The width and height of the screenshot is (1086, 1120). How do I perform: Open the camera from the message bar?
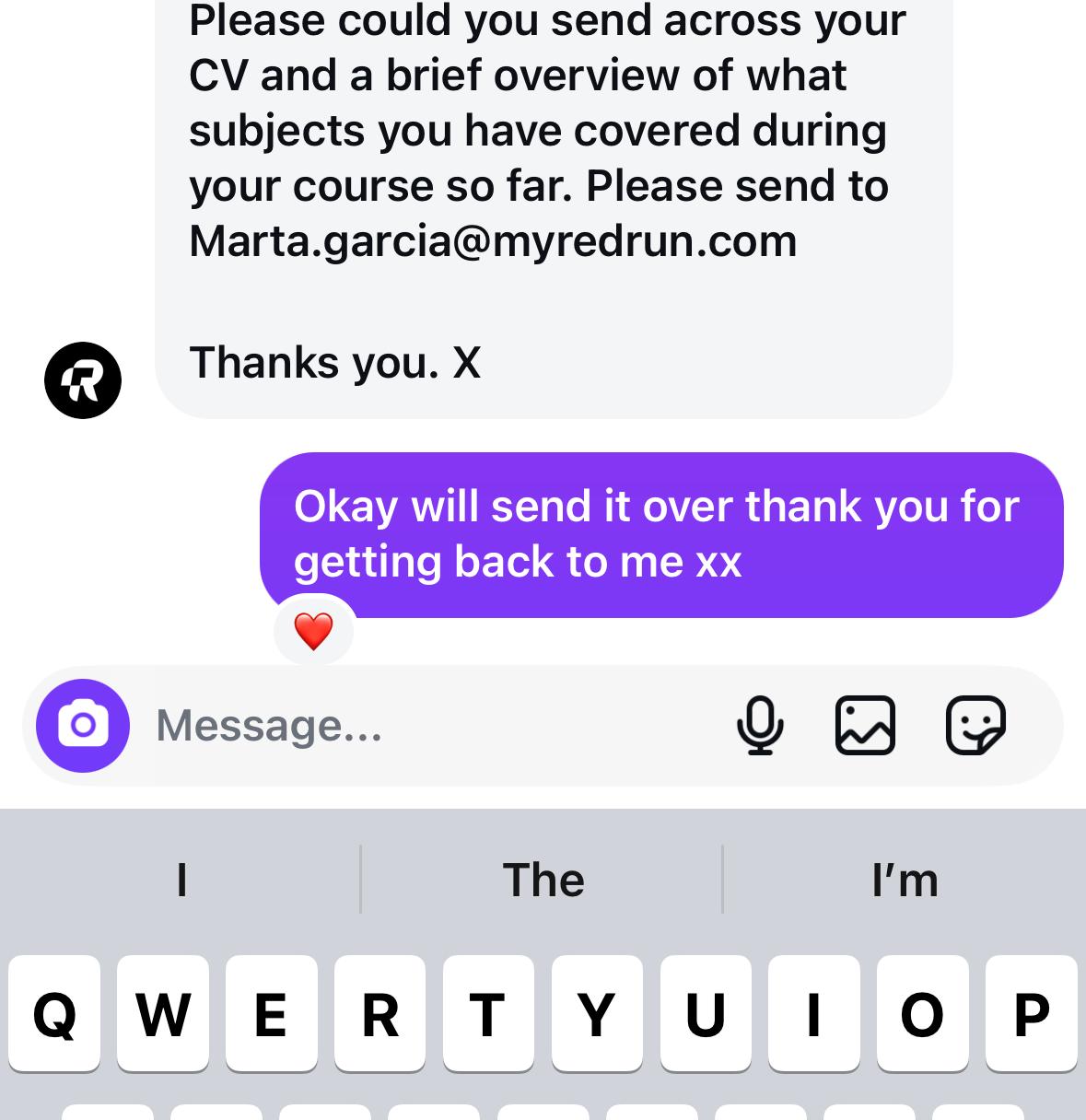(x=83, y=726)
